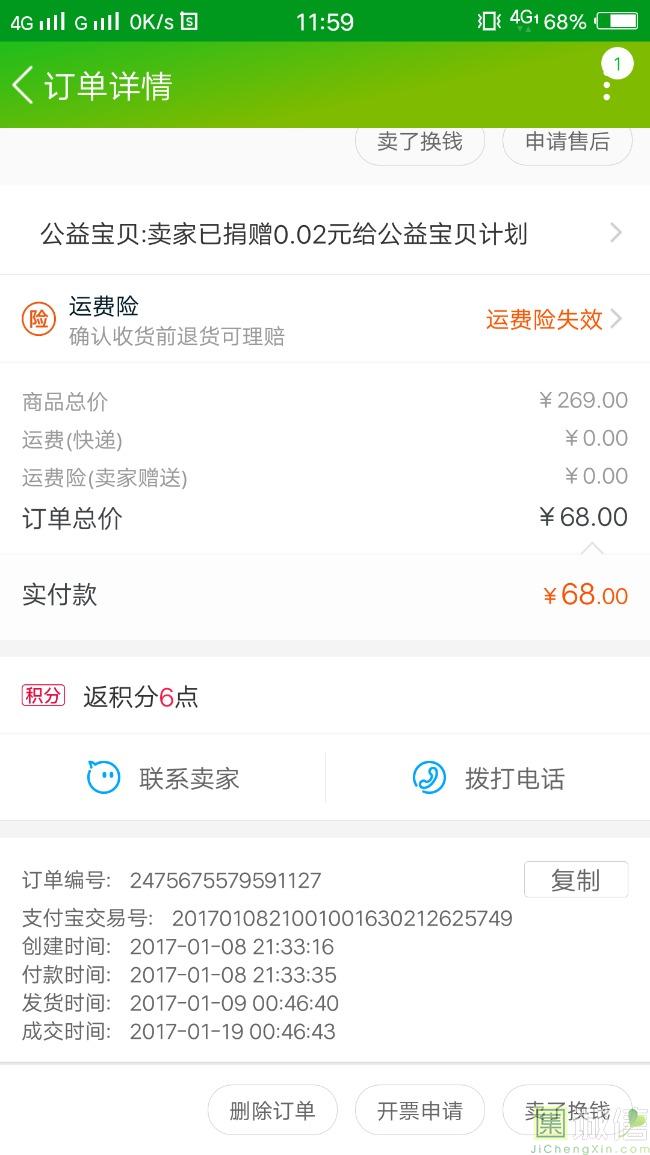Viewport: 650px width, 1155px height.
Task: Open the 公益宝贝 donation details row
Action: [325, 234]
